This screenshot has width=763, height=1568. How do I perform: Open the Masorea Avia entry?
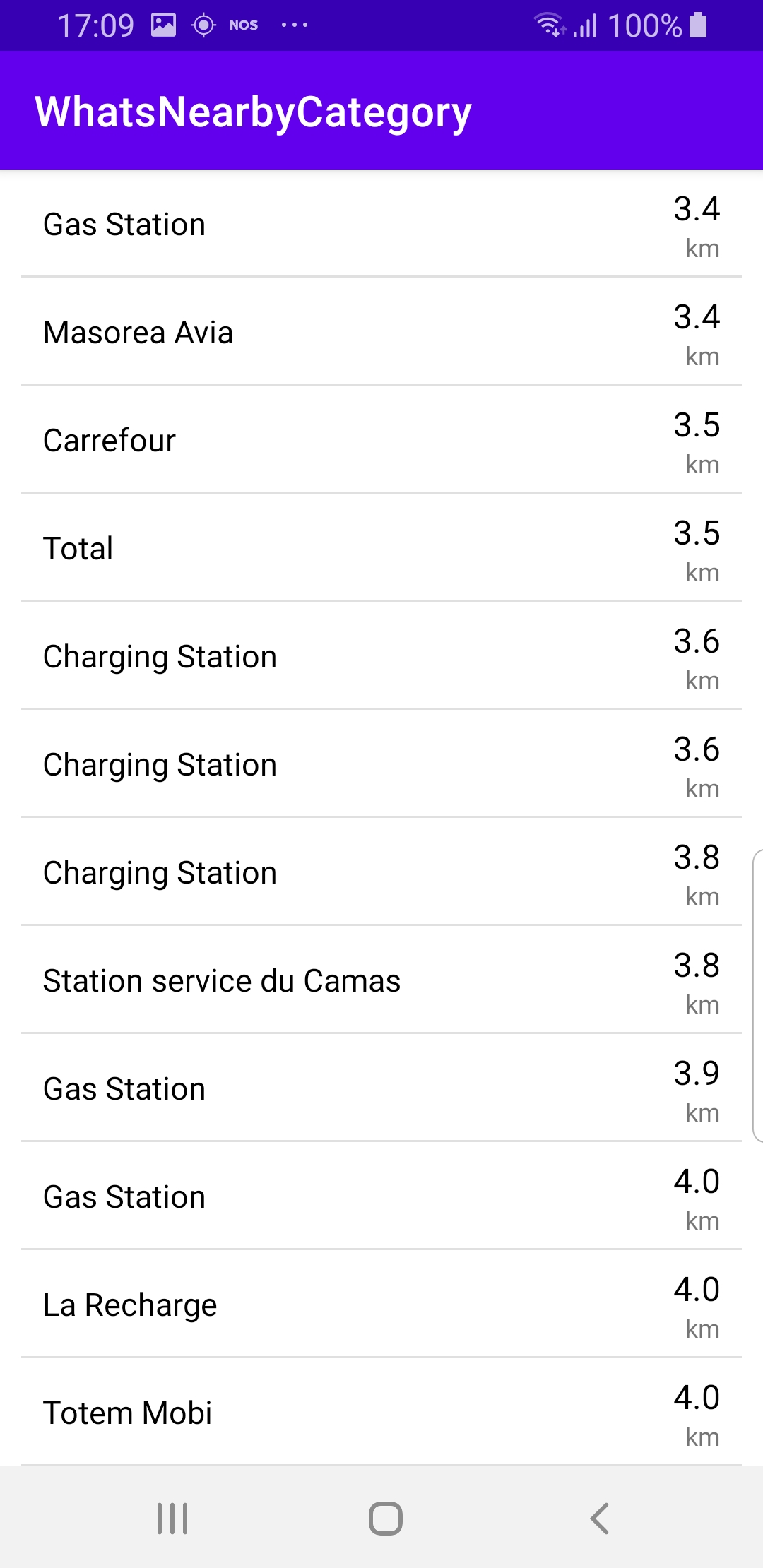[x=381, y=332]
